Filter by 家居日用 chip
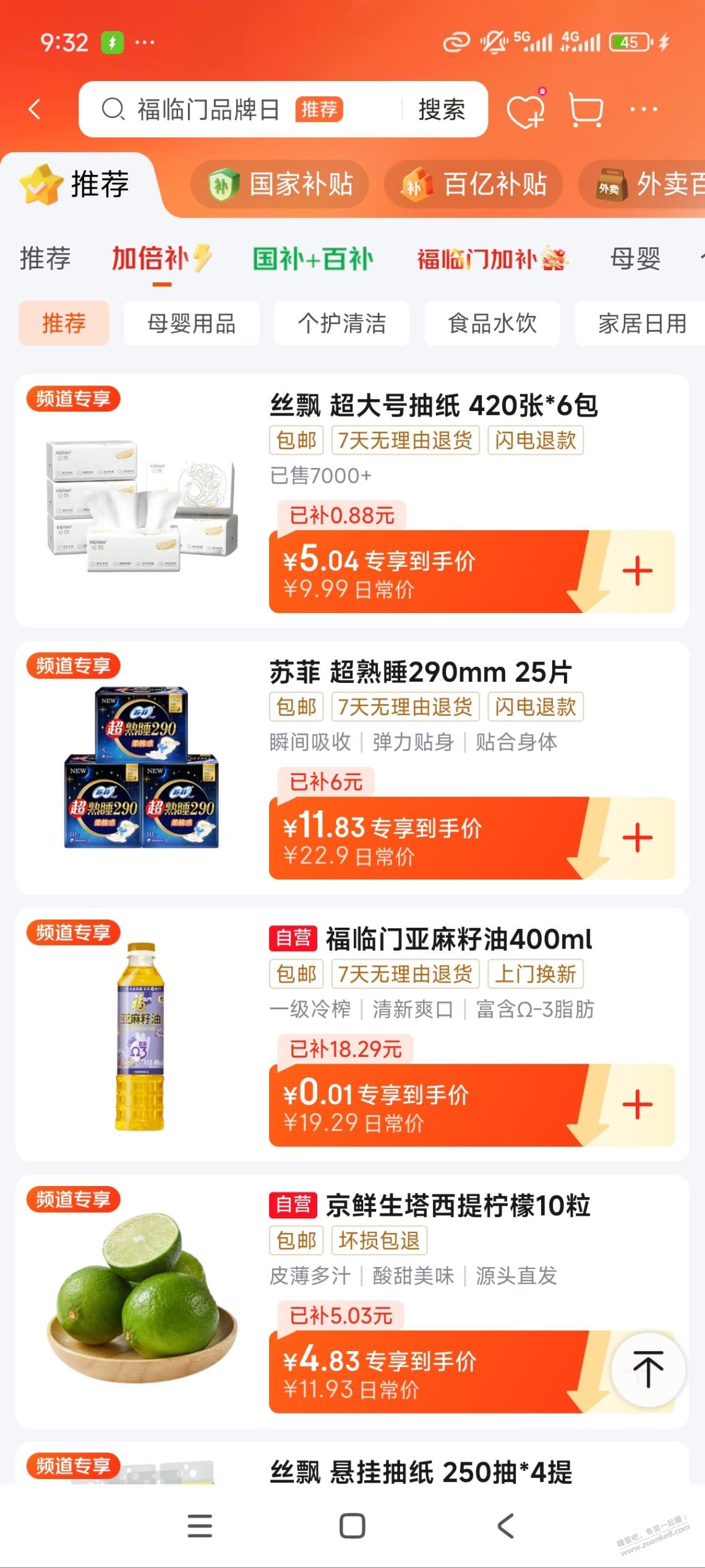 tap(641, 323)
